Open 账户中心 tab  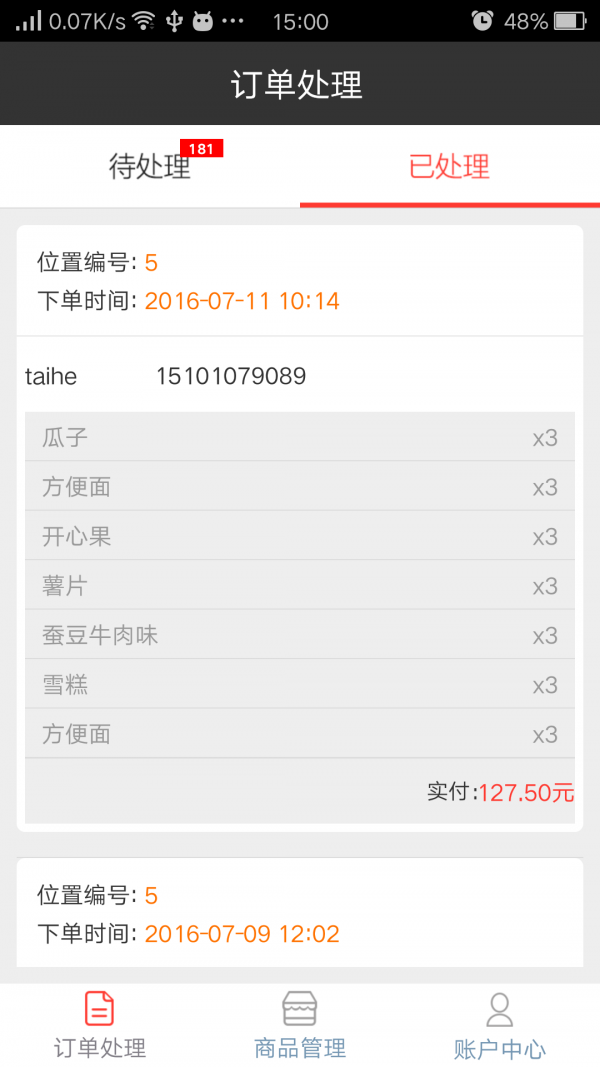(x=500, y=1025)
